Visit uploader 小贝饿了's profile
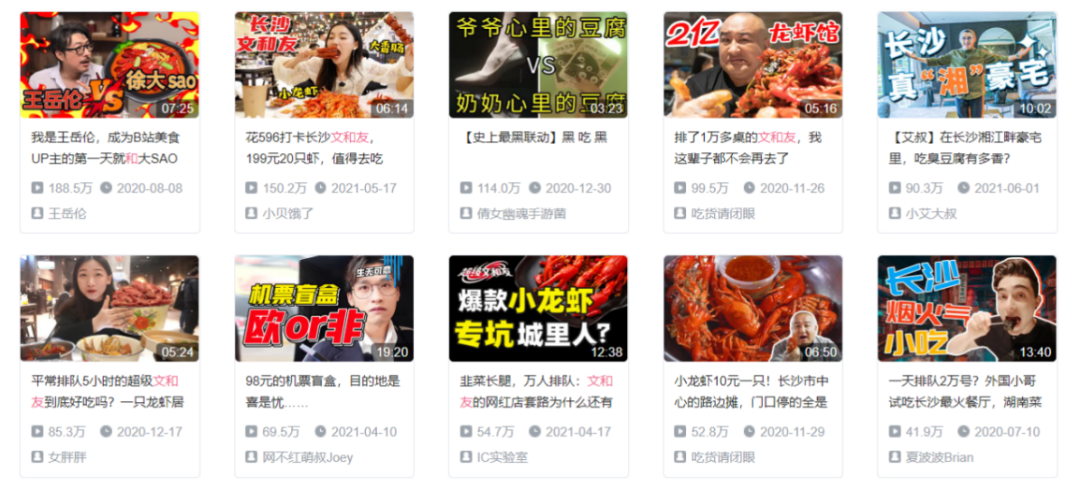The width and height of the screenshot is (1080, 489). tap(288, 213)
